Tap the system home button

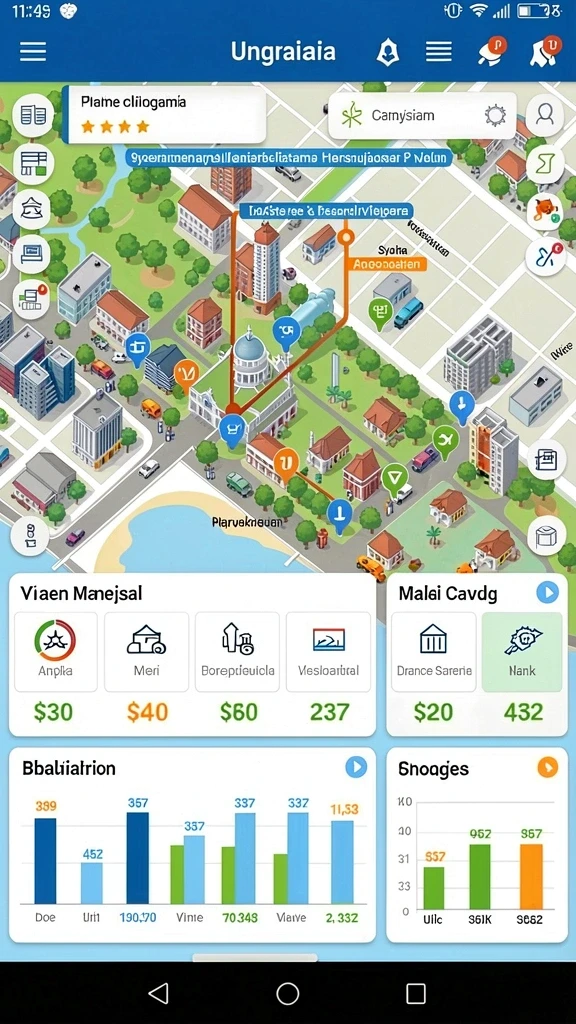[x=287, y=993]
